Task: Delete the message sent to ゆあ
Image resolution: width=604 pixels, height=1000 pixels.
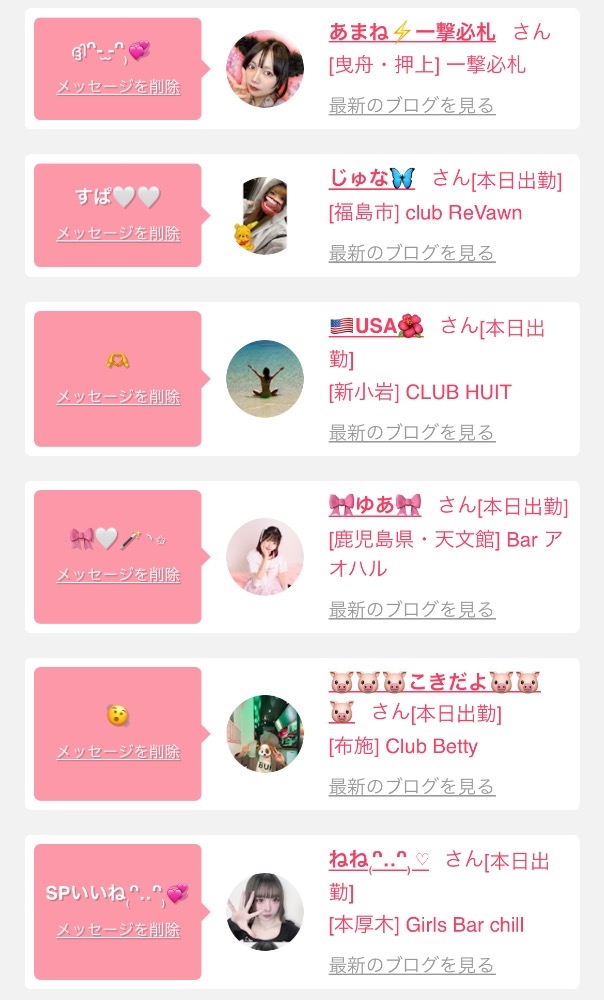Action: 118,575
